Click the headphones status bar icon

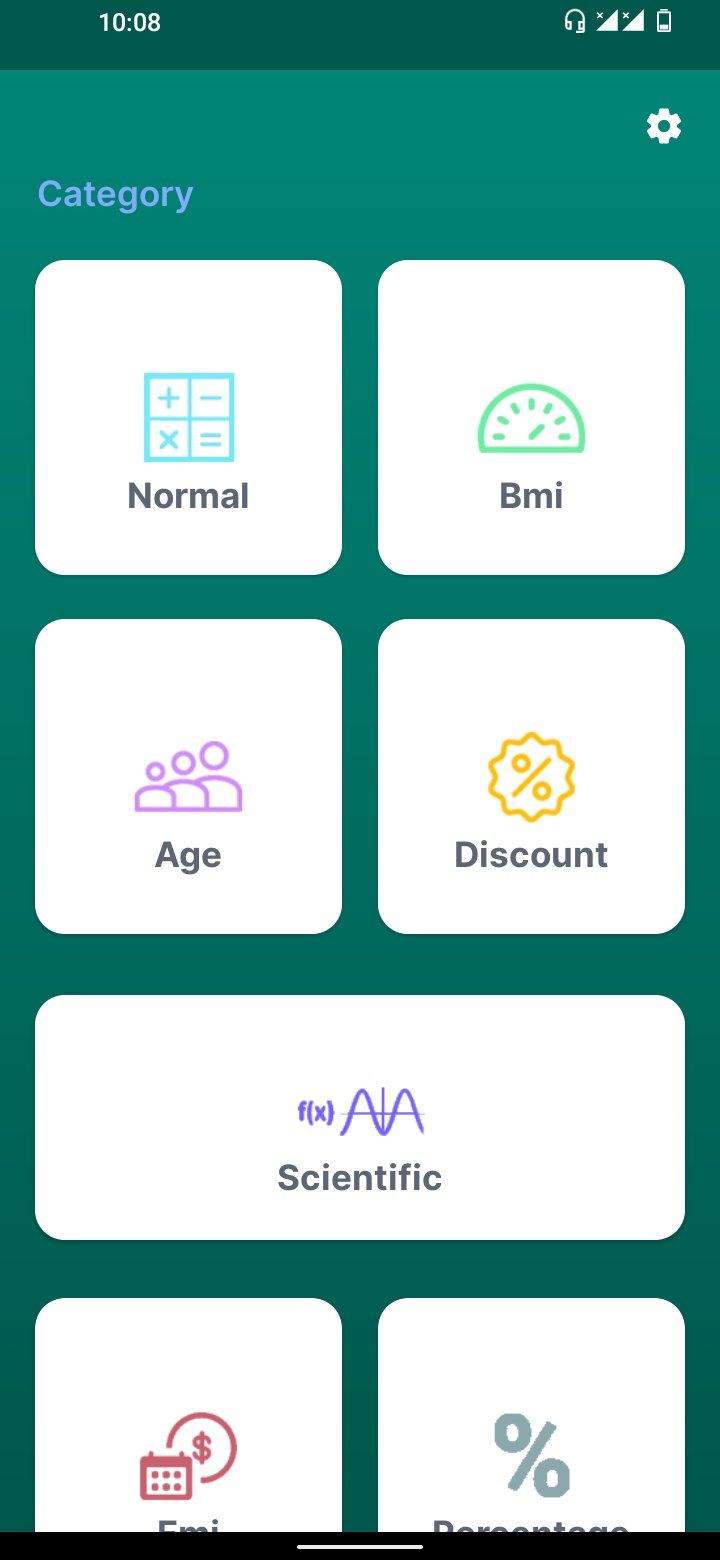(x=572, y=21)
